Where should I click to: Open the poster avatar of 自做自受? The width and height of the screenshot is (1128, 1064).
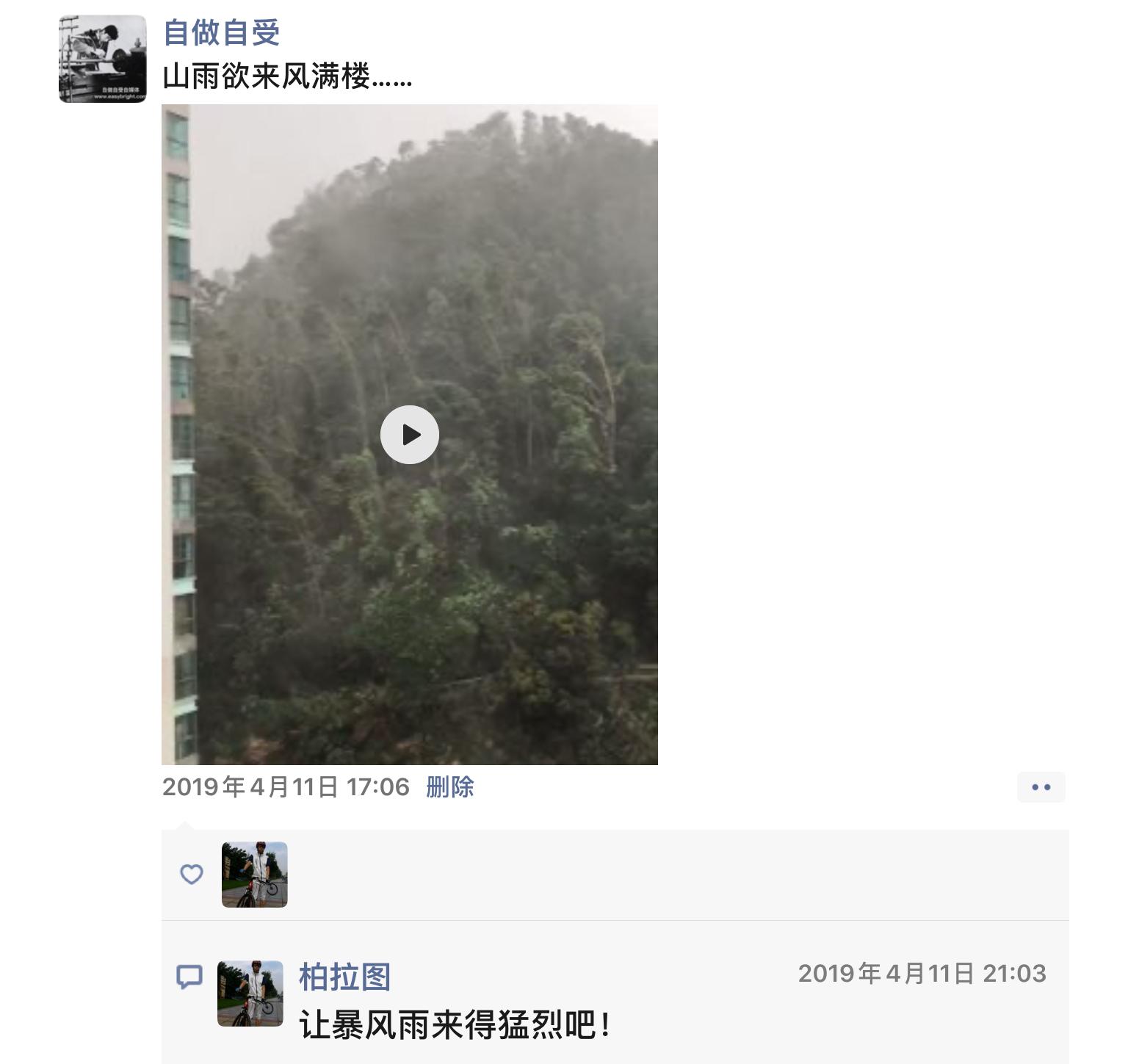(x=103, y=59)
